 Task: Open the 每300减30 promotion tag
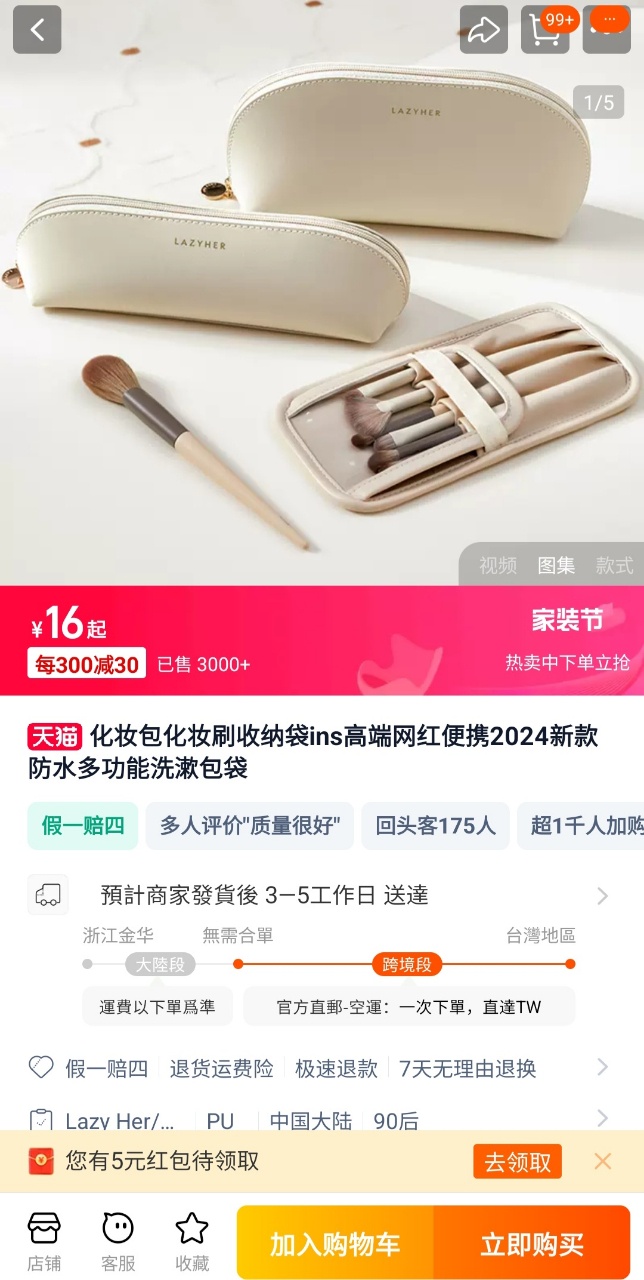tap(87, 664)
